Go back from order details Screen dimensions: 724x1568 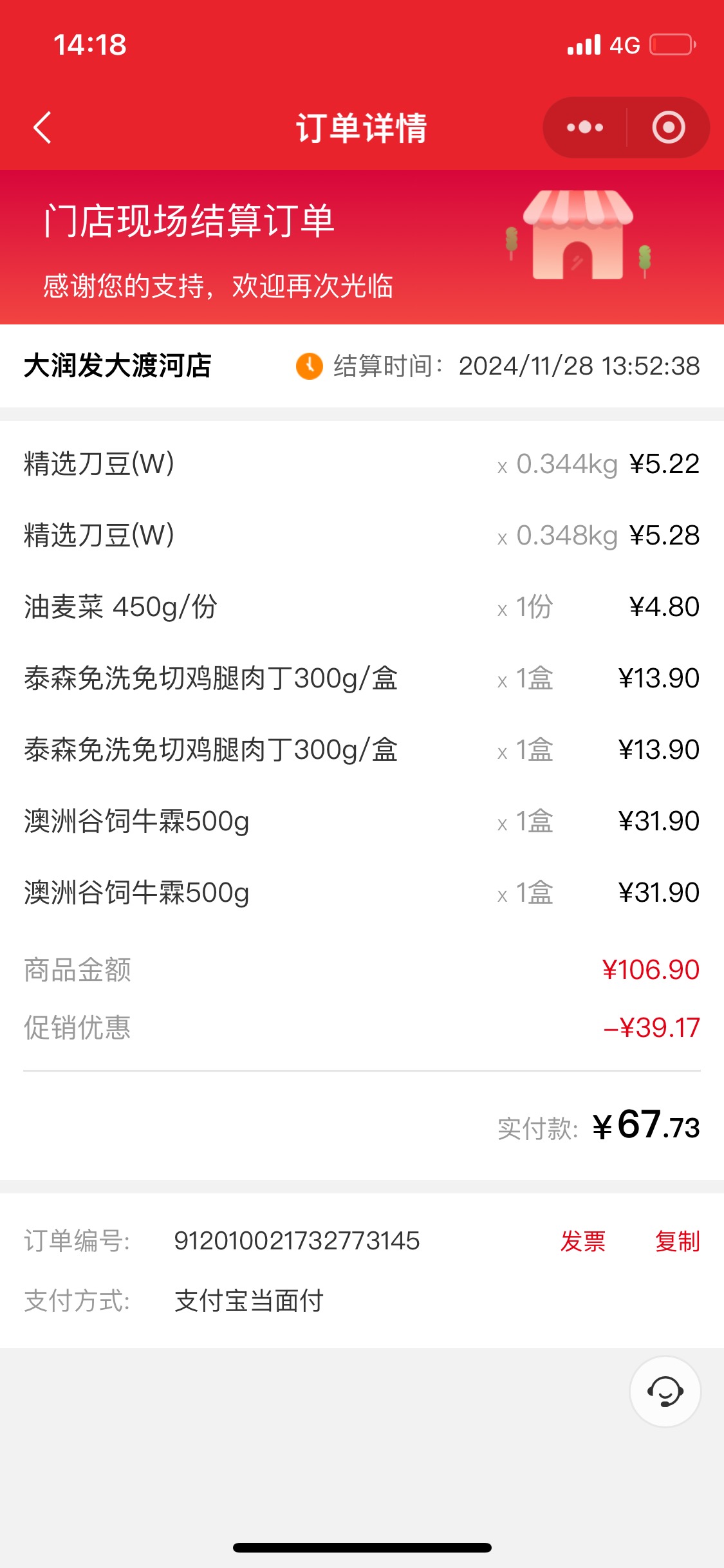pos(42,127)
